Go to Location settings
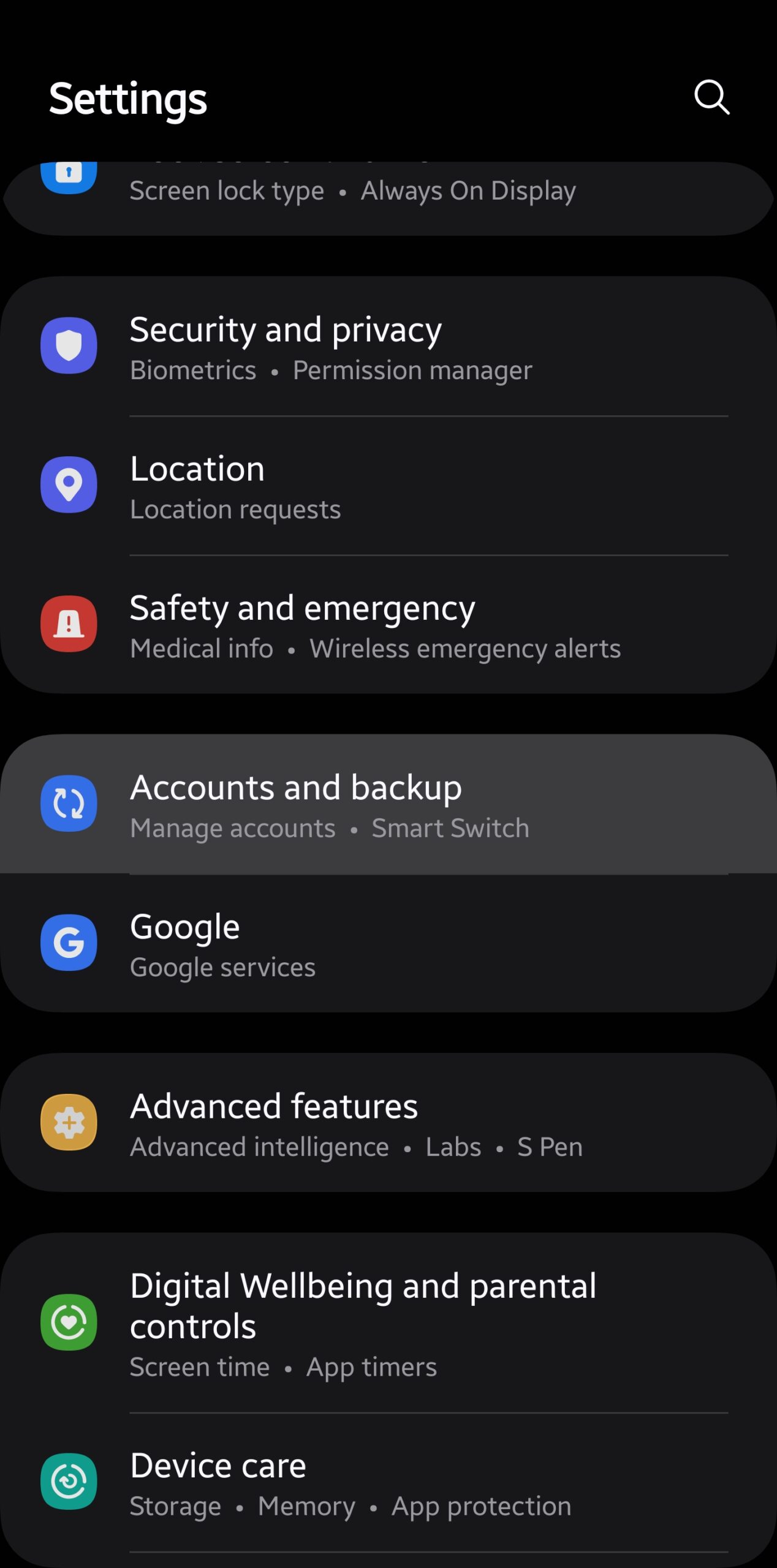777x1568 pixels. (x=388, y=486)
